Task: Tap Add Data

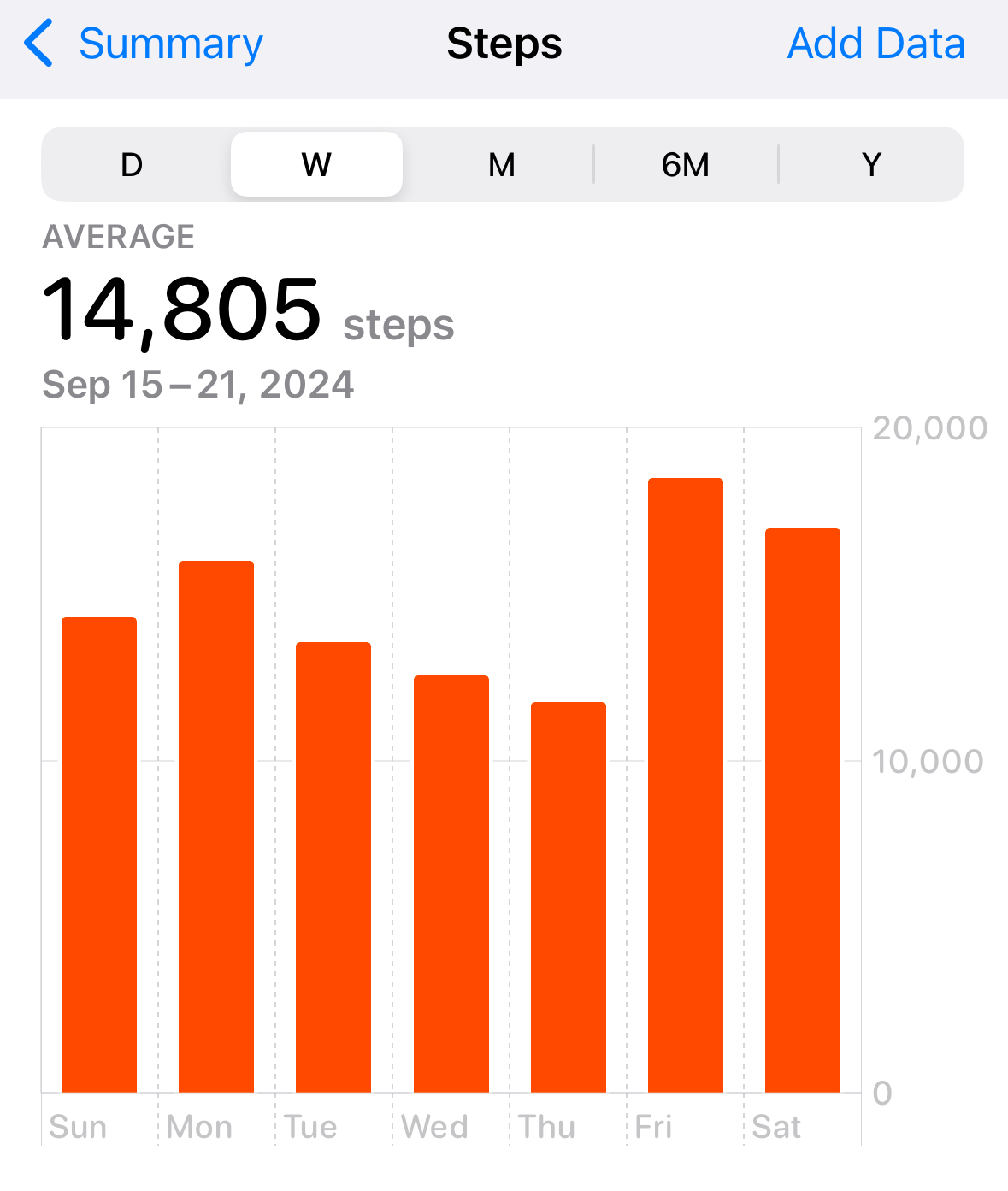Action: pyautogui.click(x=875, y=44)
